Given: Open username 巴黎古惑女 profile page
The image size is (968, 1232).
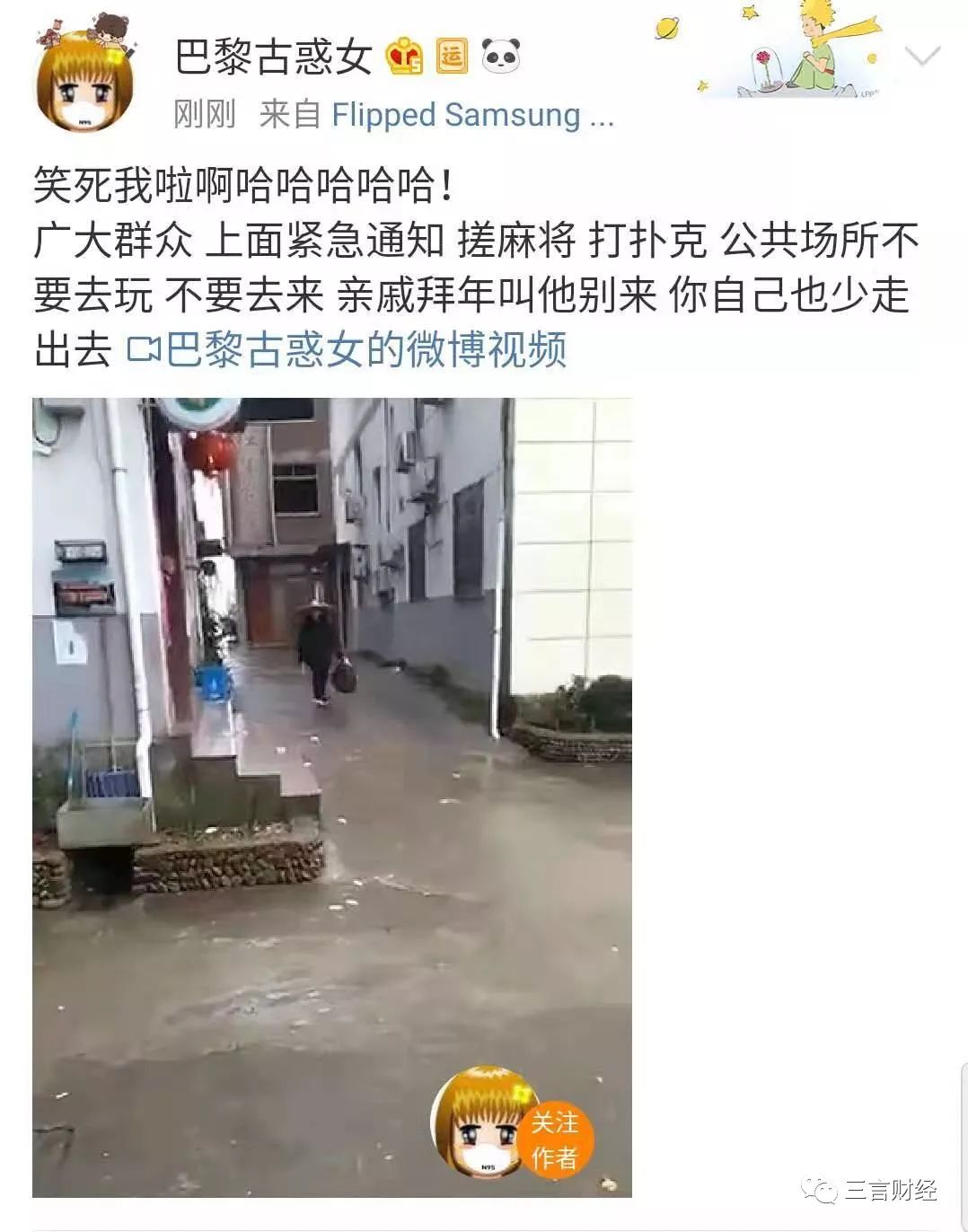Looking at the screenshot, I should [273, 57].
